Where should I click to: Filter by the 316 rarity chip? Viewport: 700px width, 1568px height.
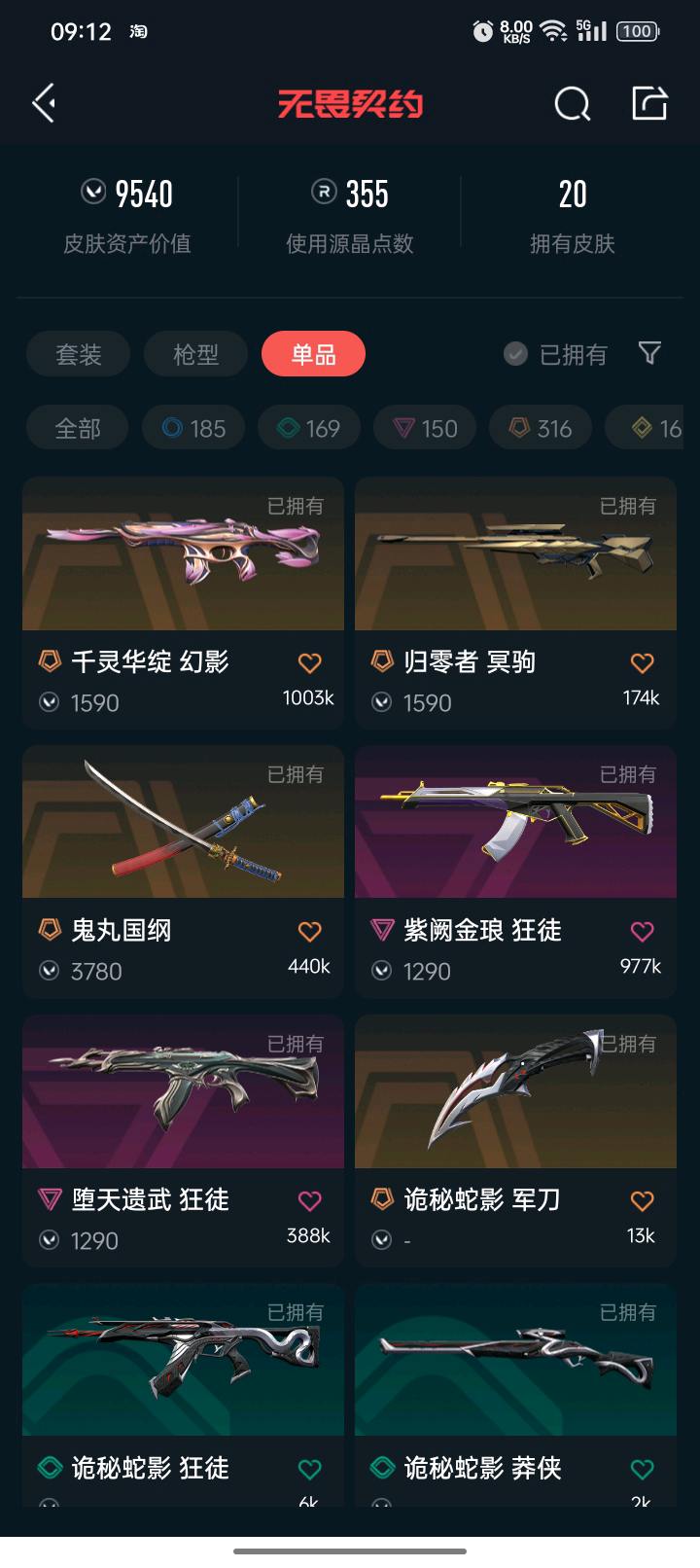coord(541,428)
